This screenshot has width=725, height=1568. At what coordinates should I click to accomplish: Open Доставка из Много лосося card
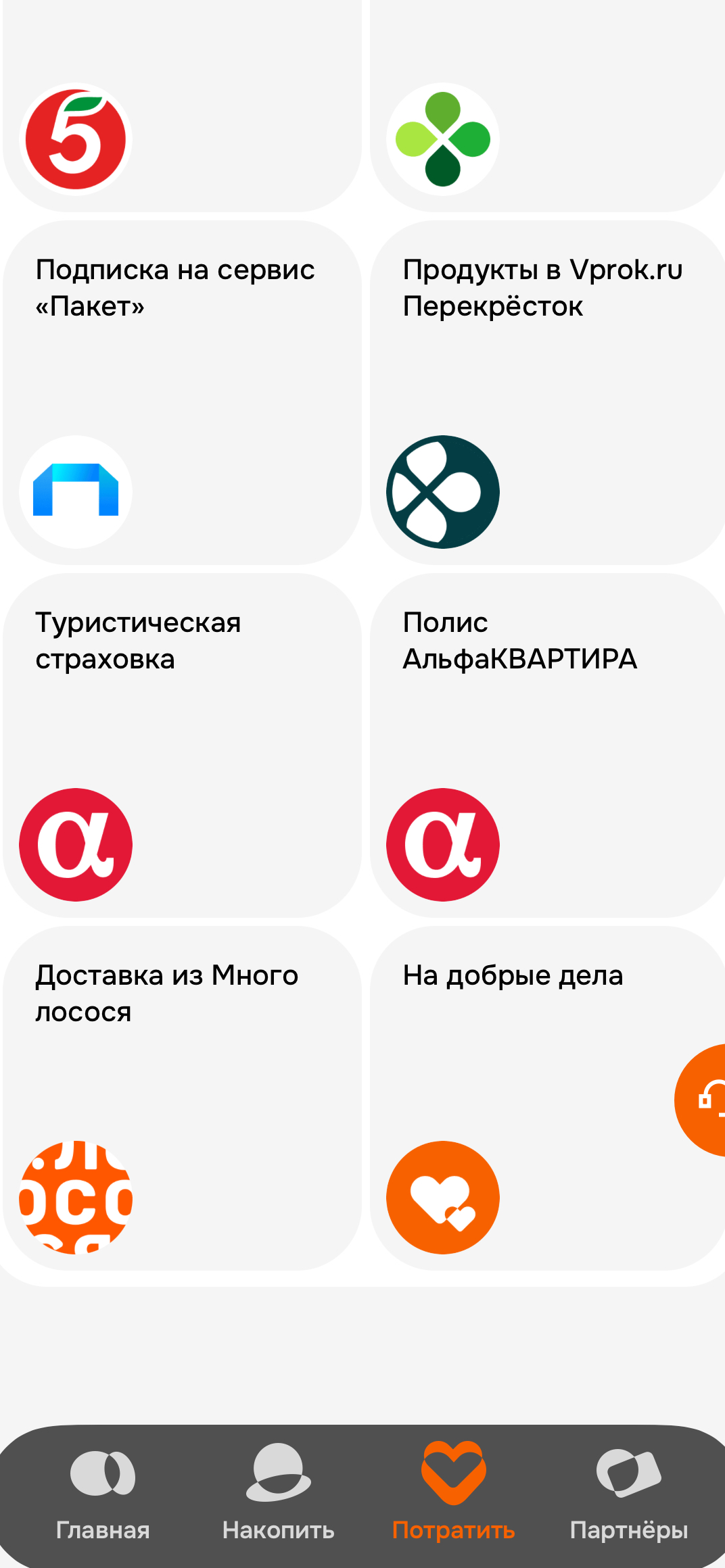point(182,1098)
